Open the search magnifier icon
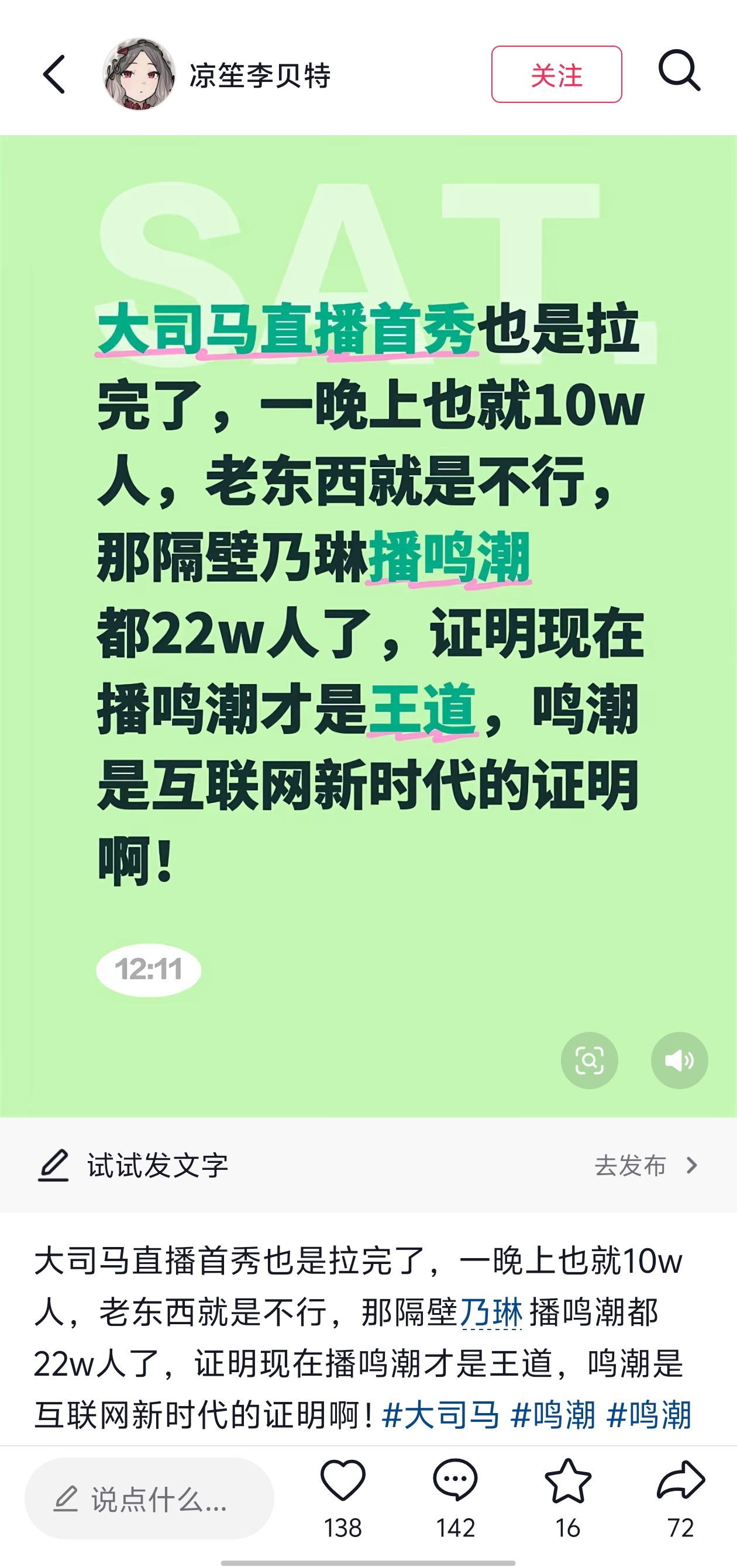 [x=679, y=72]
